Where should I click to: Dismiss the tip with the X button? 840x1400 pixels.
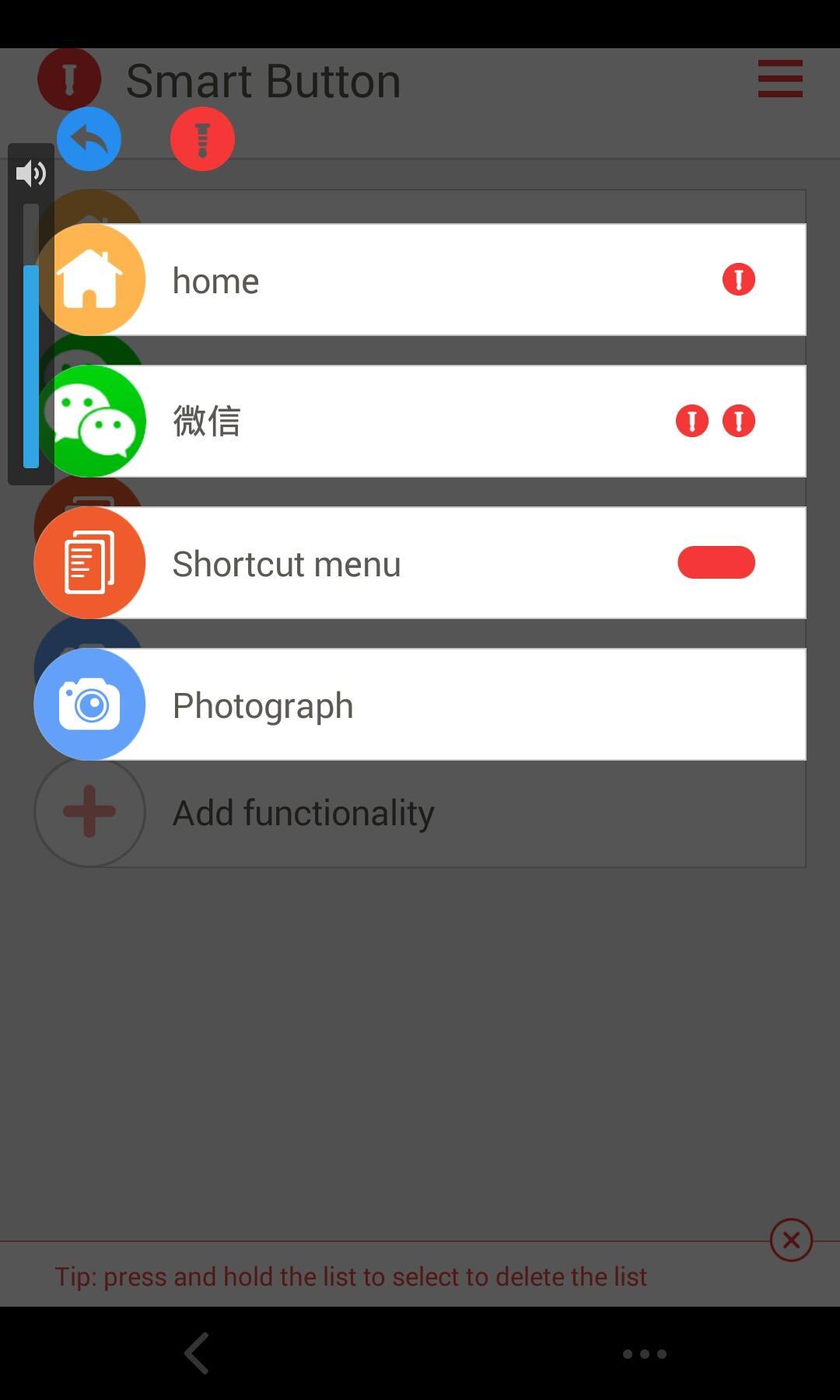[791, 1240]
